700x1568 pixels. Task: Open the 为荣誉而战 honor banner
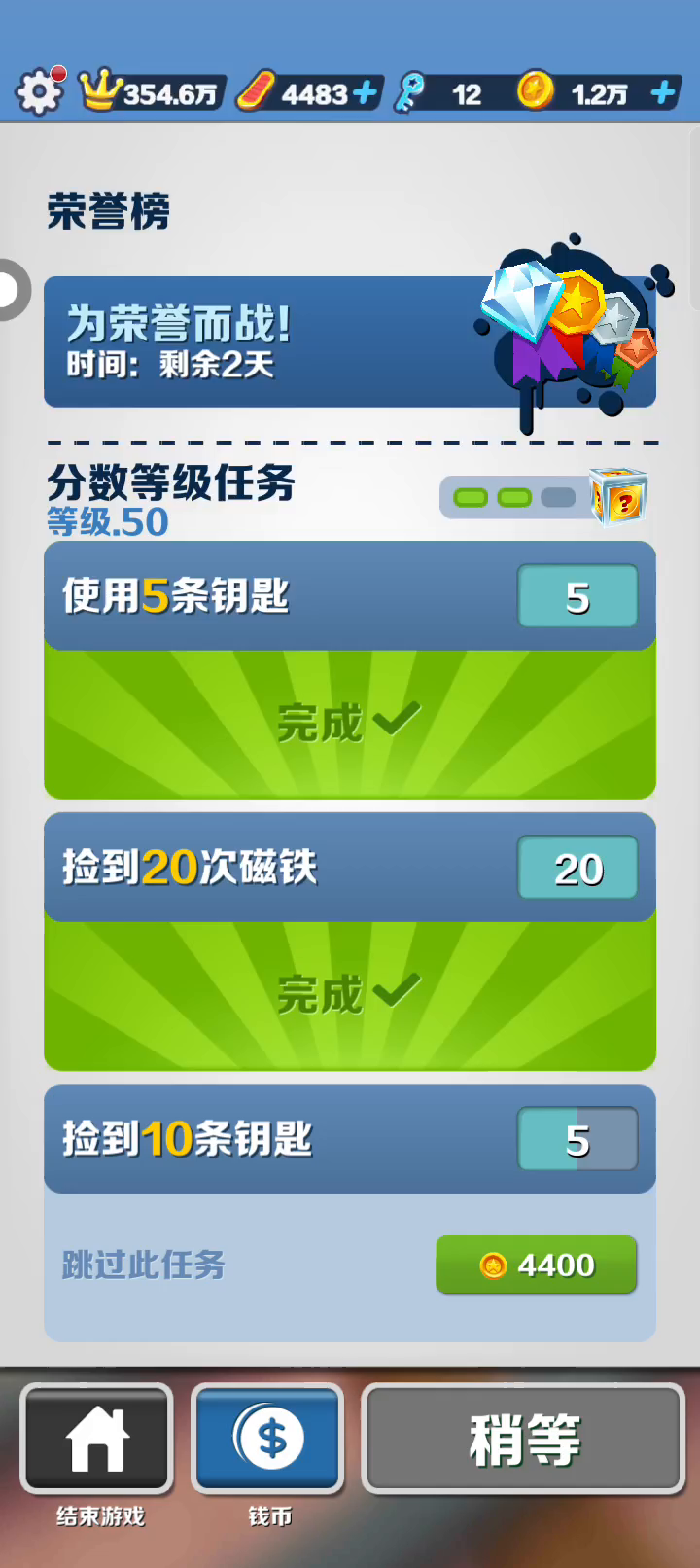[349, 341]
